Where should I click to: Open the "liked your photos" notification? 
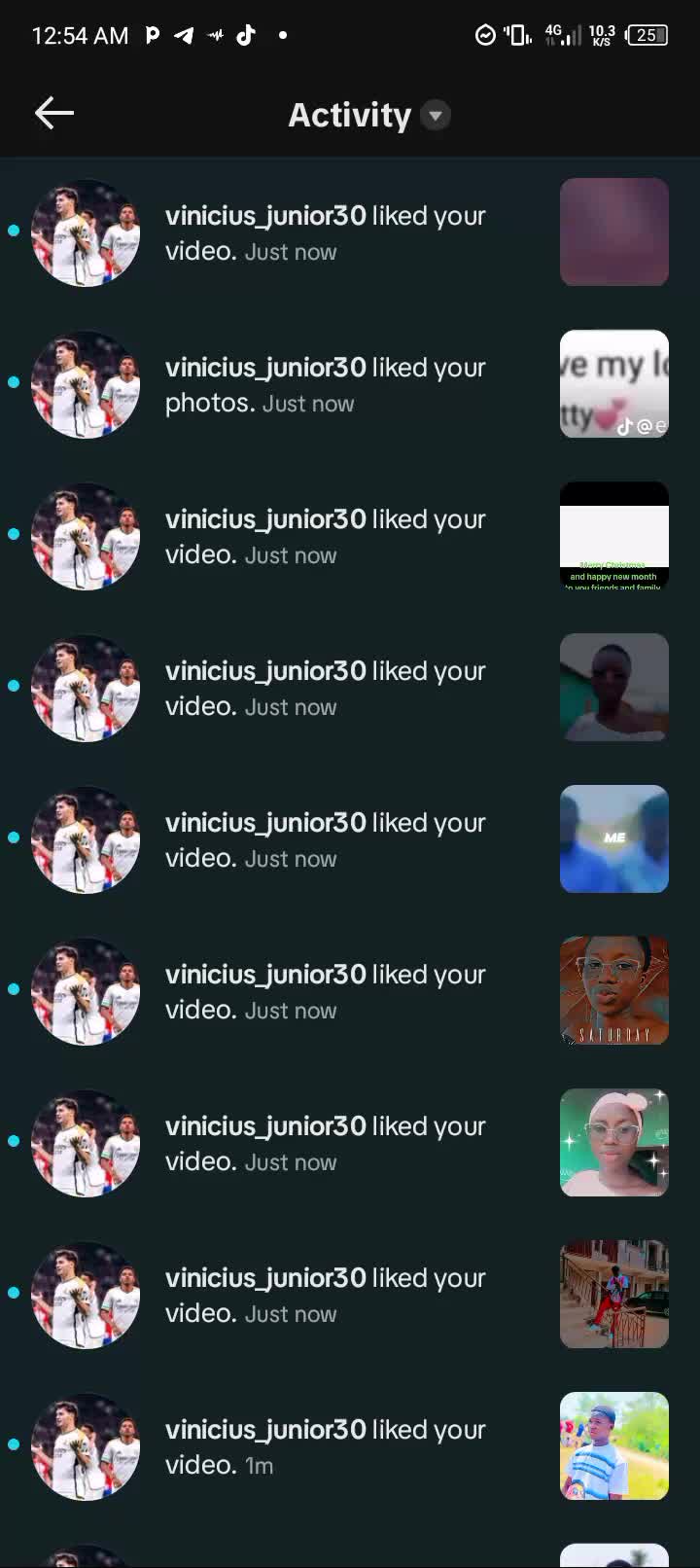click(325, 385)
